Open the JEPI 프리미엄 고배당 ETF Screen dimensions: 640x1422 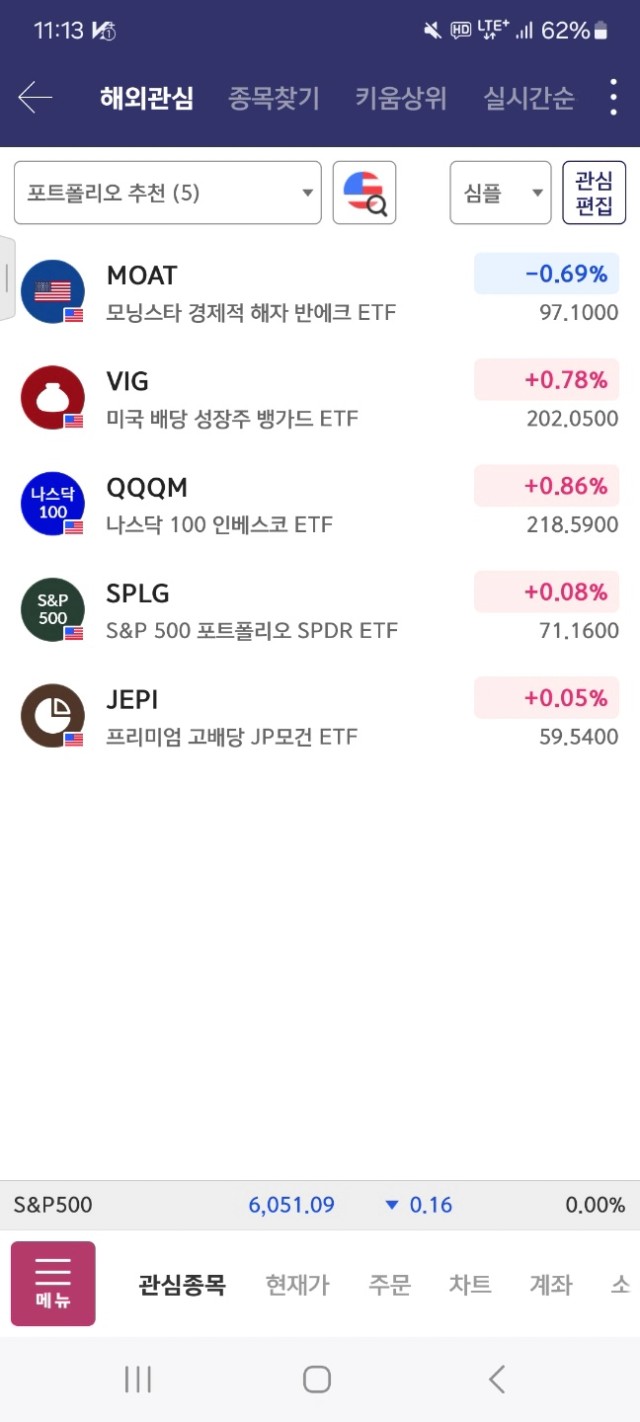click(x=320, y=716)
